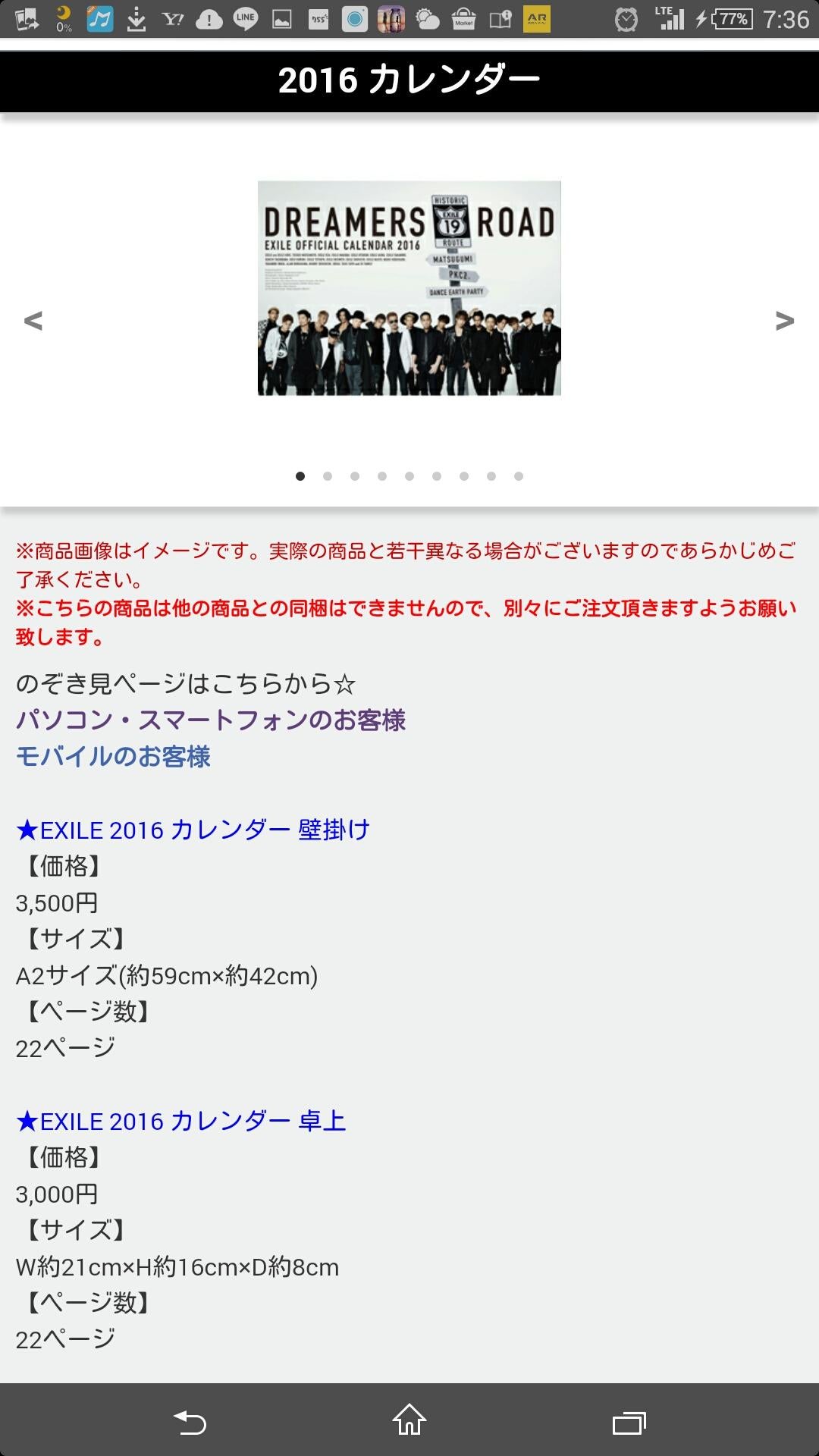This screenshot has width=819, height=1456.
Task: Open EXILE 2016 カレンダー 壁掛け link
Action: (x=193, y=830)
